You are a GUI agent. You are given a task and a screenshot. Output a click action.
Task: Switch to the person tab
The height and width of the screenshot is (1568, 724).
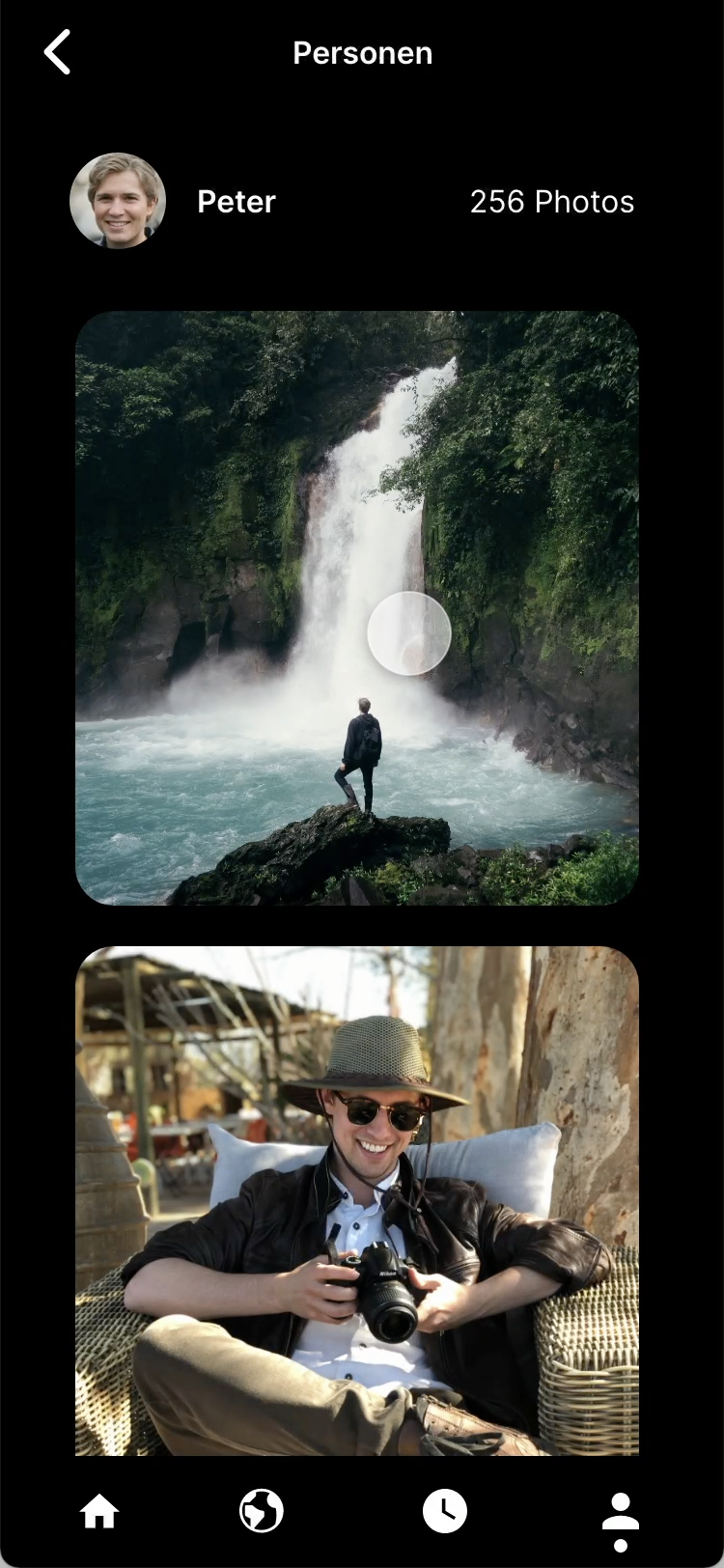[x=620, y=1516]
